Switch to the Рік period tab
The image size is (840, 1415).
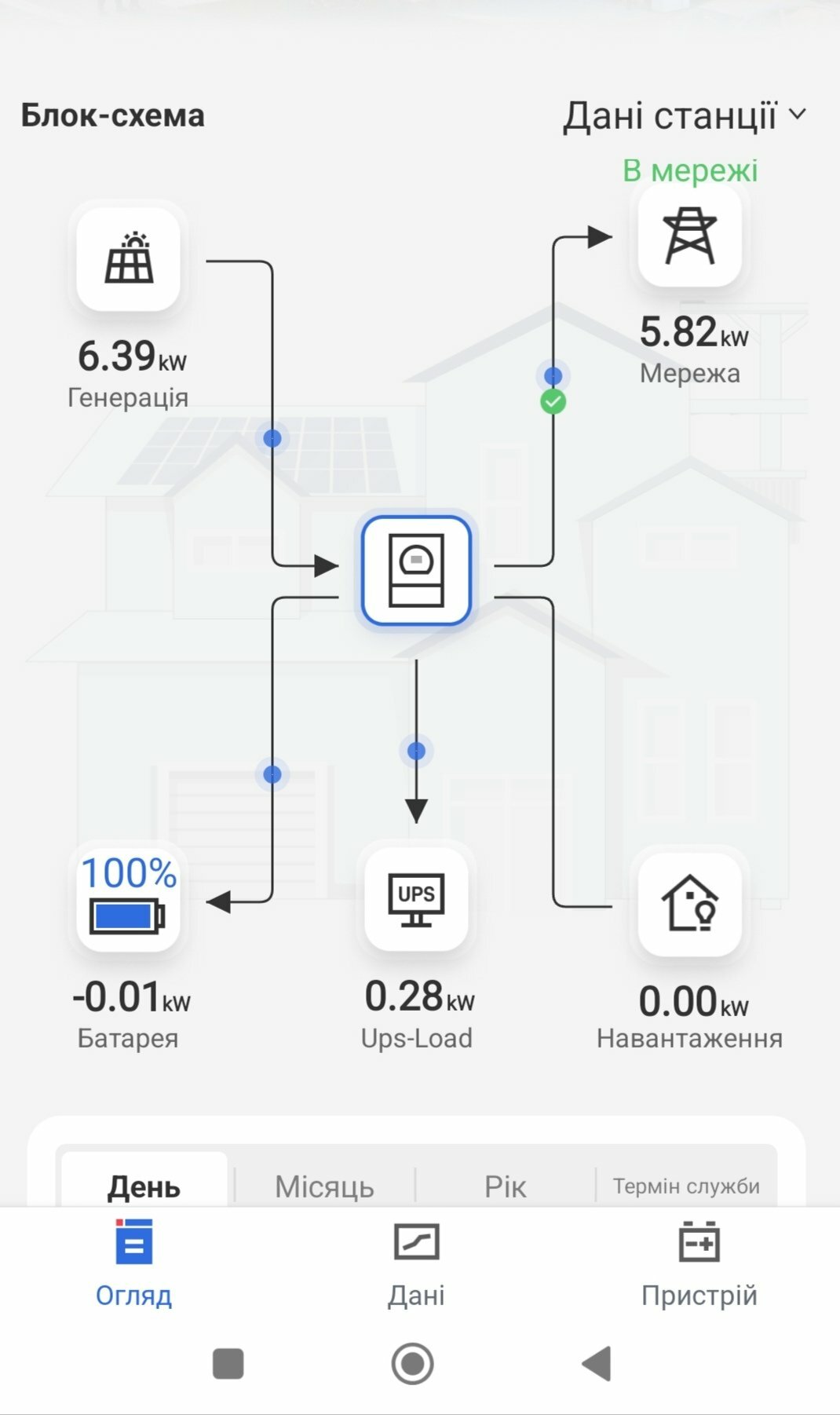[x=505, y=1186]
